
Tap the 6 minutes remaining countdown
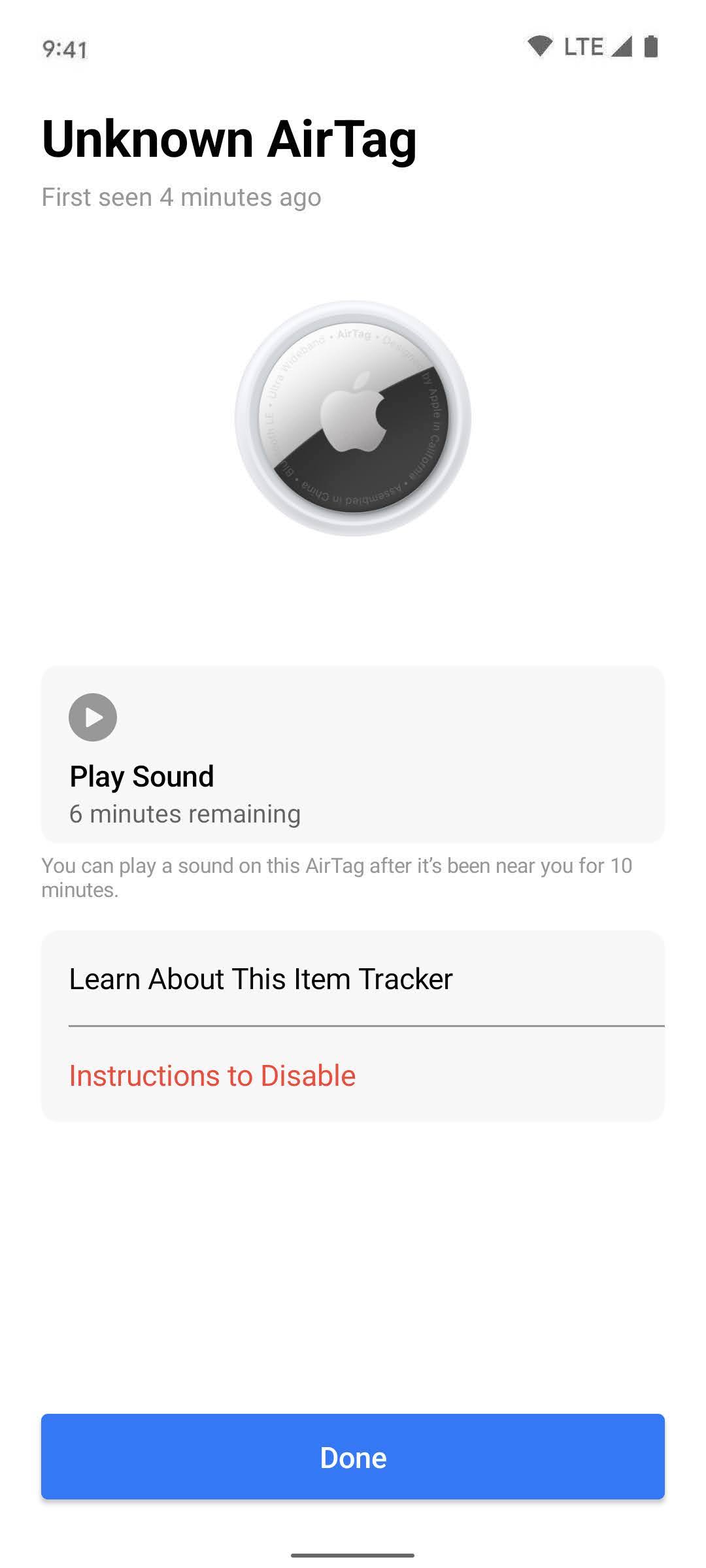(184, 814)
